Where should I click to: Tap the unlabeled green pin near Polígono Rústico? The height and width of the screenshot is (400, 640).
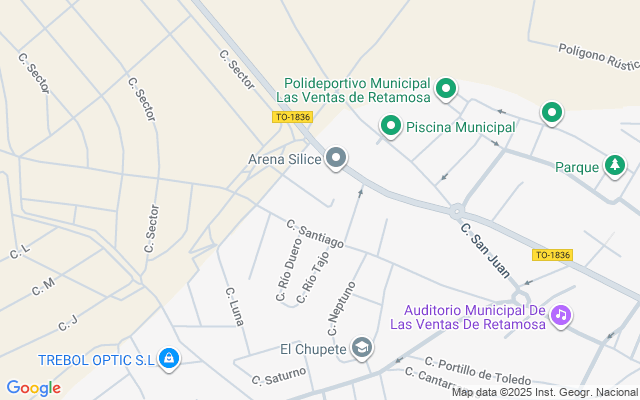pyautogui.click(x=552, y=113)
